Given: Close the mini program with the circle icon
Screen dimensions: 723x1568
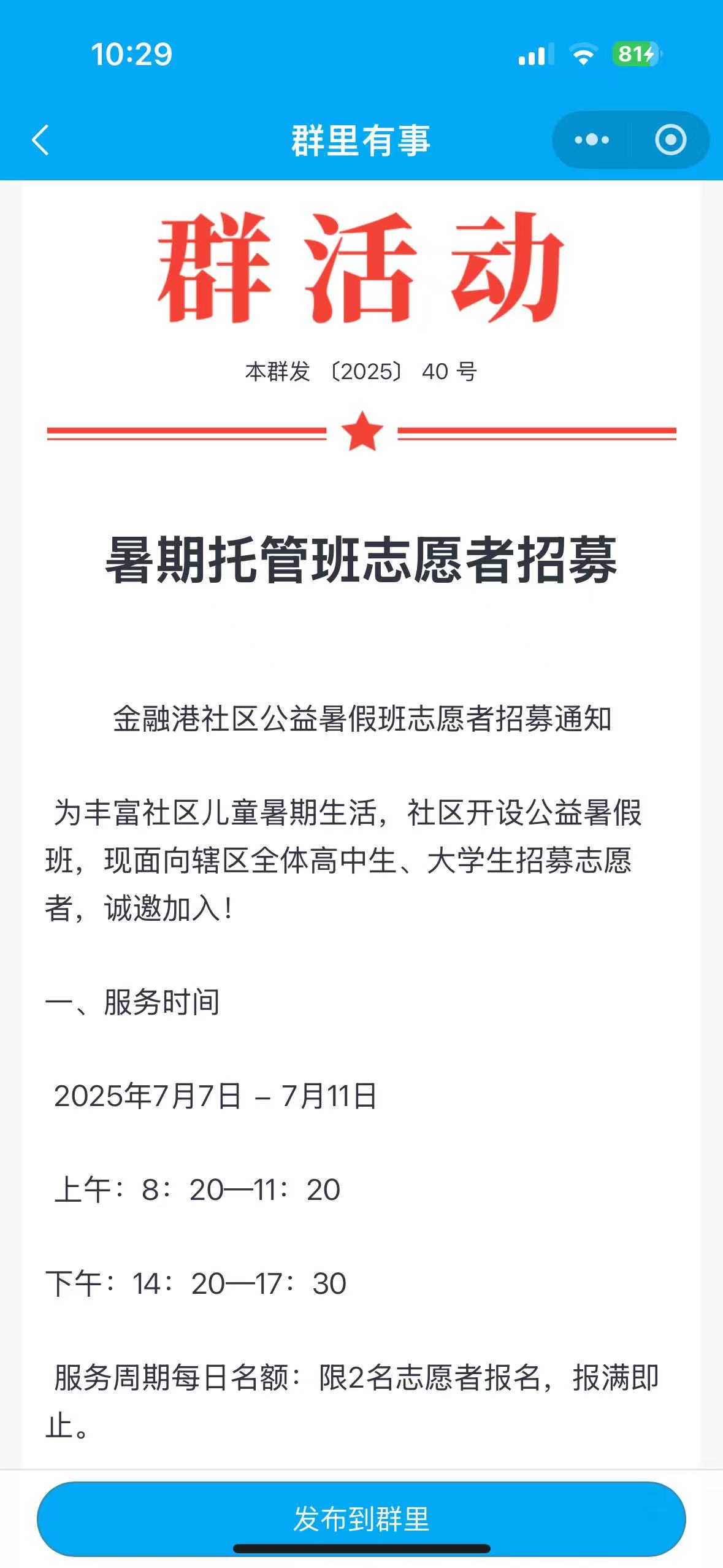Looking at the screenshot, I should point(670,140).
